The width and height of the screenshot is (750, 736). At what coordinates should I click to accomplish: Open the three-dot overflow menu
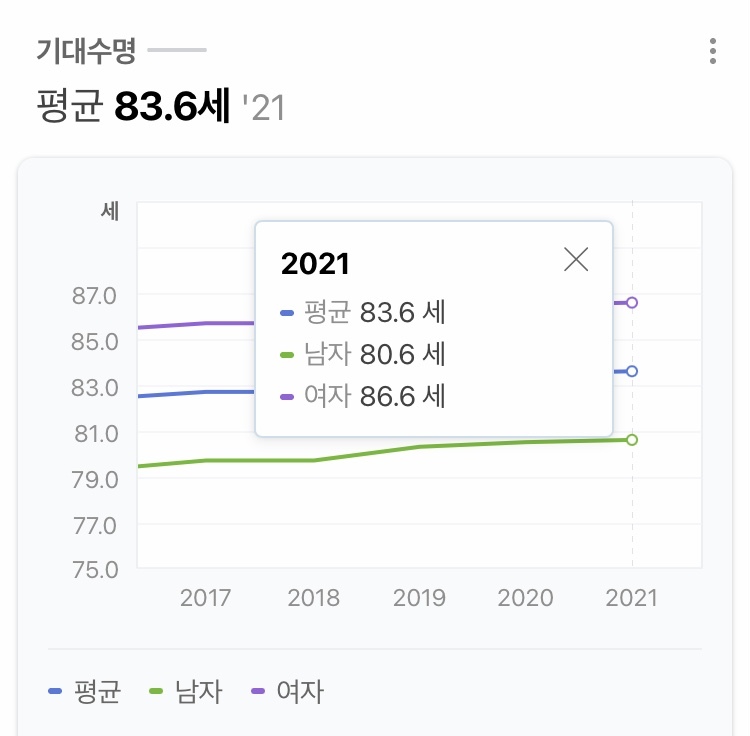pos(712,51)
